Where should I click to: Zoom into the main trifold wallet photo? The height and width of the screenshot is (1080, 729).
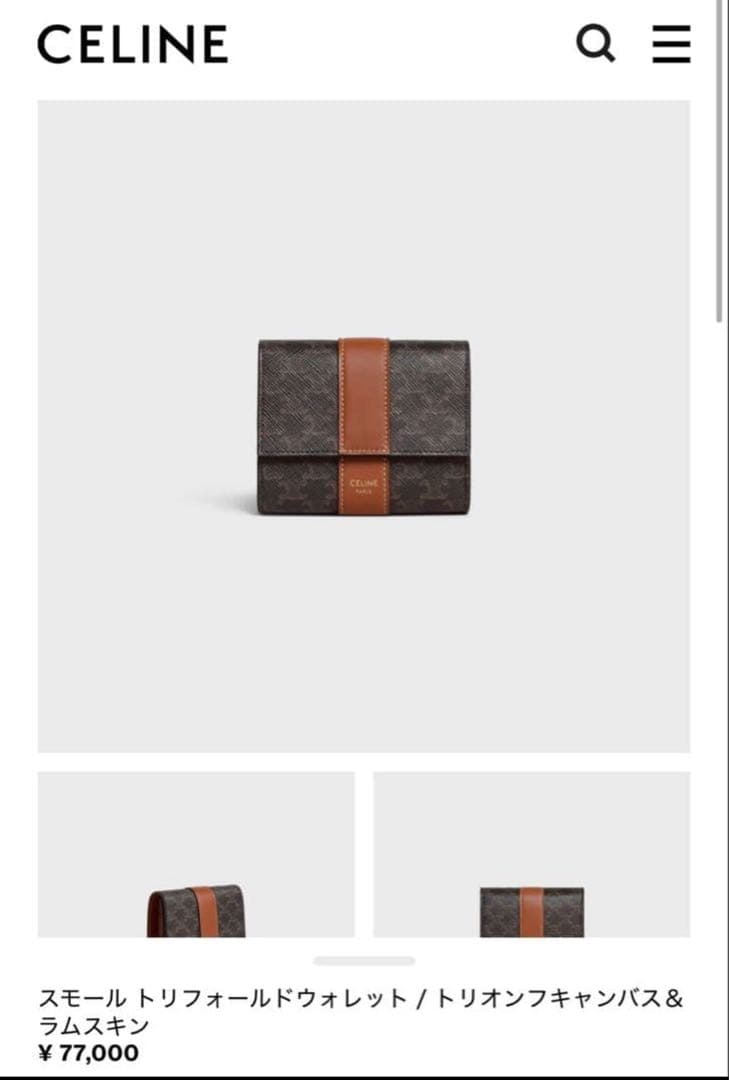point(364,425)
